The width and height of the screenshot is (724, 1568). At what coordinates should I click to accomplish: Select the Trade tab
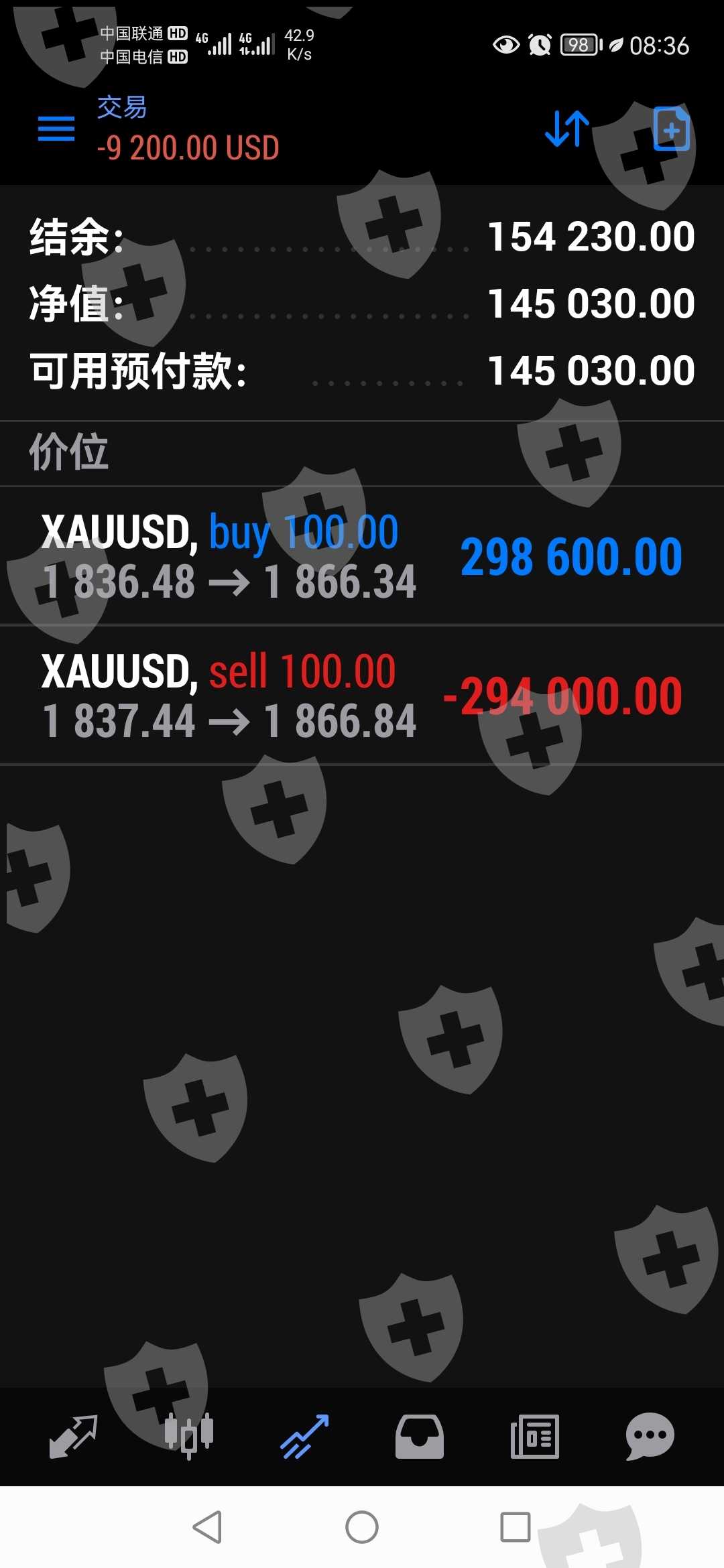click(304, 1435)
